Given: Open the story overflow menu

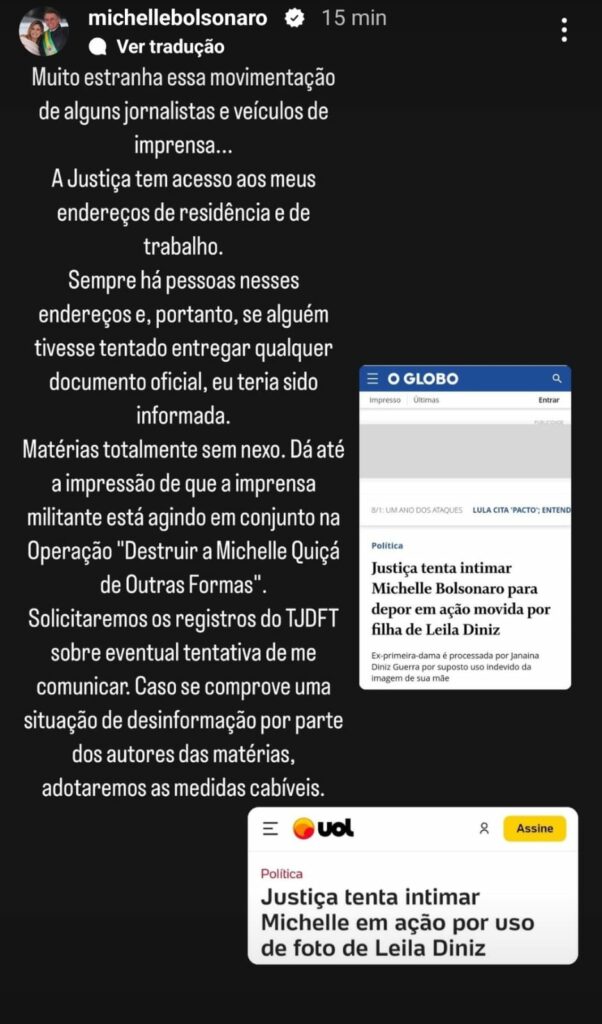Looking at the screenshot, I should (x=564, y=30).
